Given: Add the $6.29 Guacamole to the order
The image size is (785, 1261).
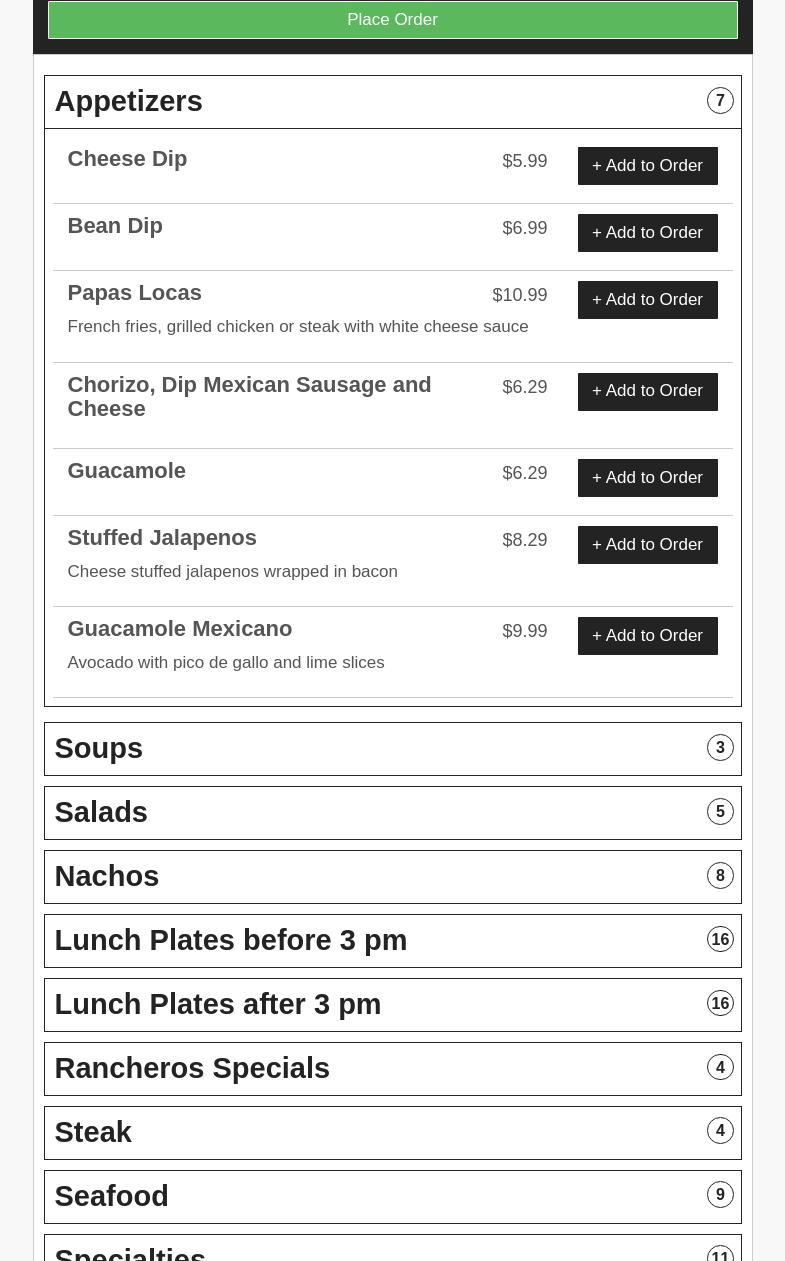Looking at the screenshot, I should (x=647, y=478).
